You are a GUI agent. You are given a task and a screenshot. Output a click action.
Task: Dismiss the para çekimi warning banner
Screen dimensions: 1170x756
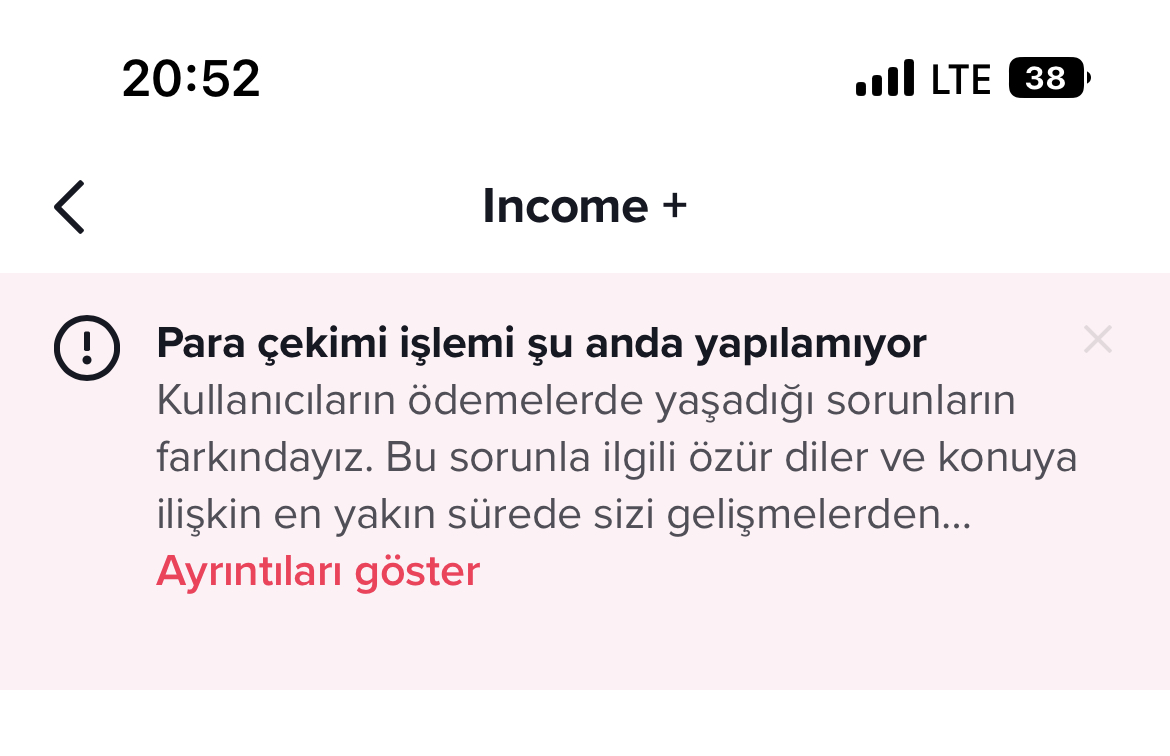pyautogui.click(x=1097, y=341)
